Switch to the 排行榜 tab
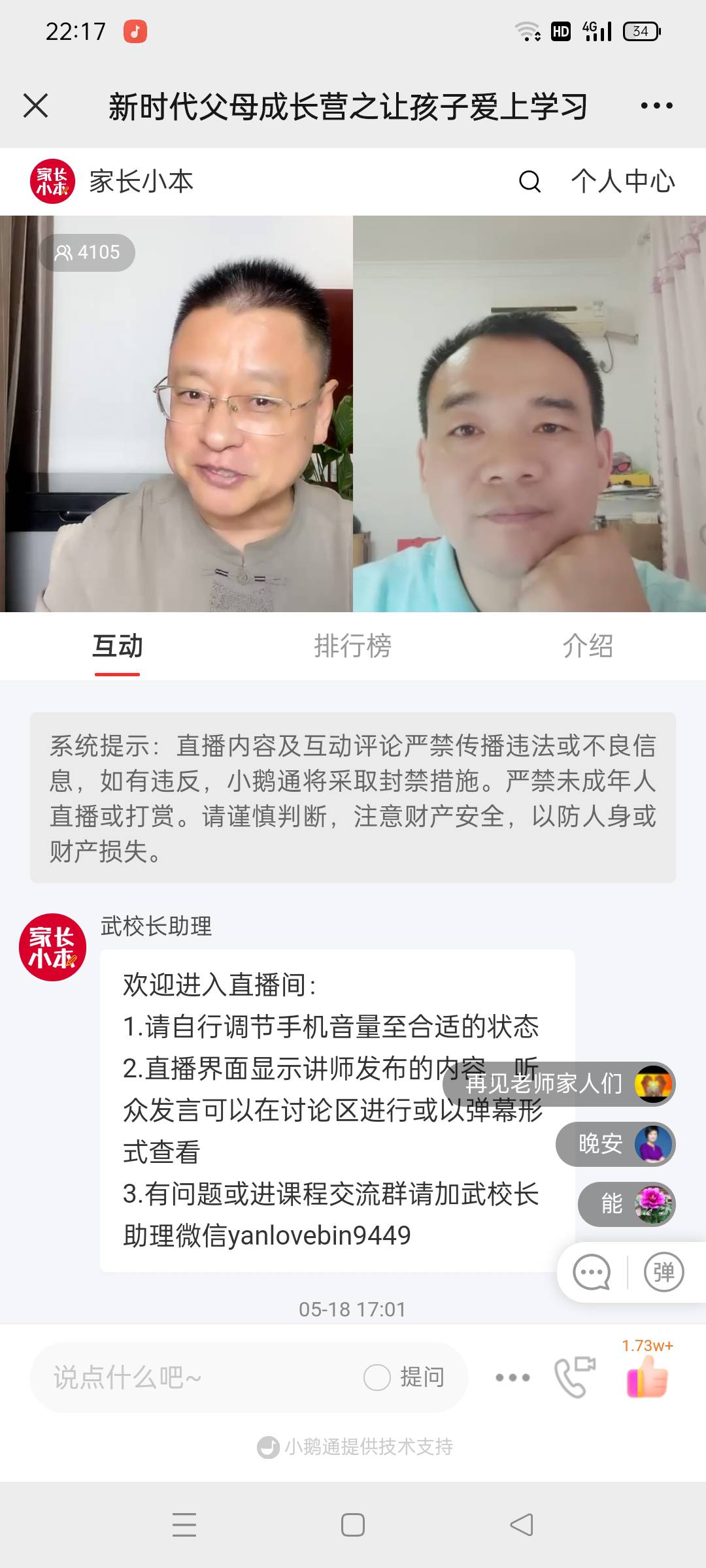706x1568 pixels. 352,648
